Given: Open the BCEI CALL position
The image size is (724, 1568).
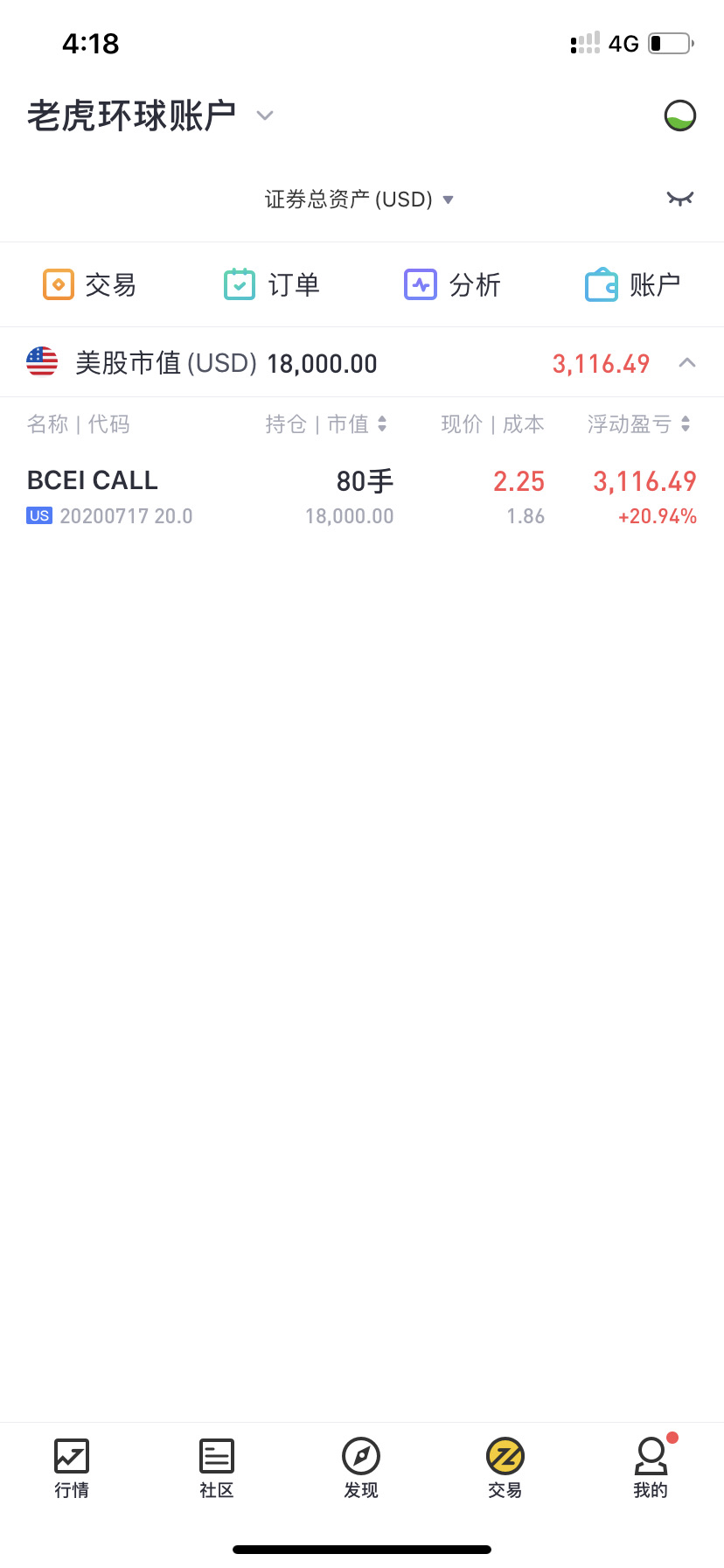Looking at the screenshot, I should coord(362,497).
